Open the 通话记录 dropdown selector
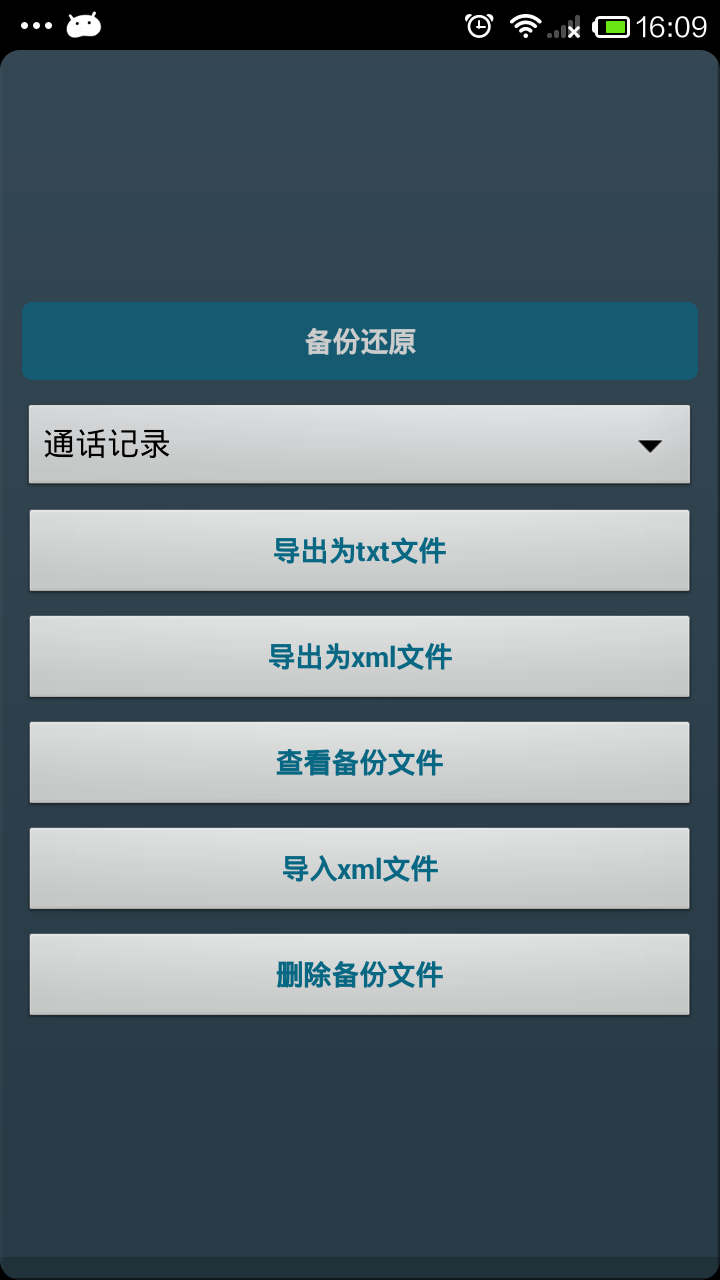720x1280 pixels. tap(359, 444)
